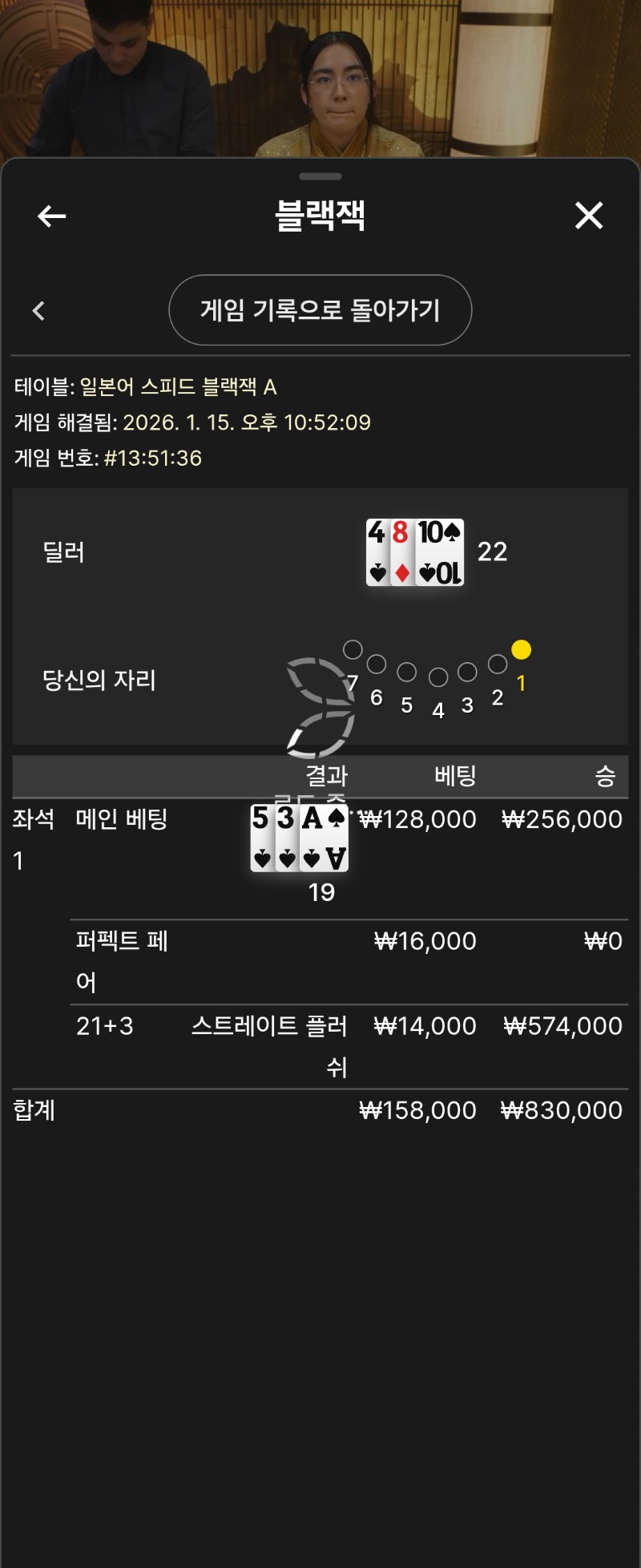Tap 게임 기록으로 돌아가기 button
The width and height of the screenshot is (641, 1568).
[320, 310]
